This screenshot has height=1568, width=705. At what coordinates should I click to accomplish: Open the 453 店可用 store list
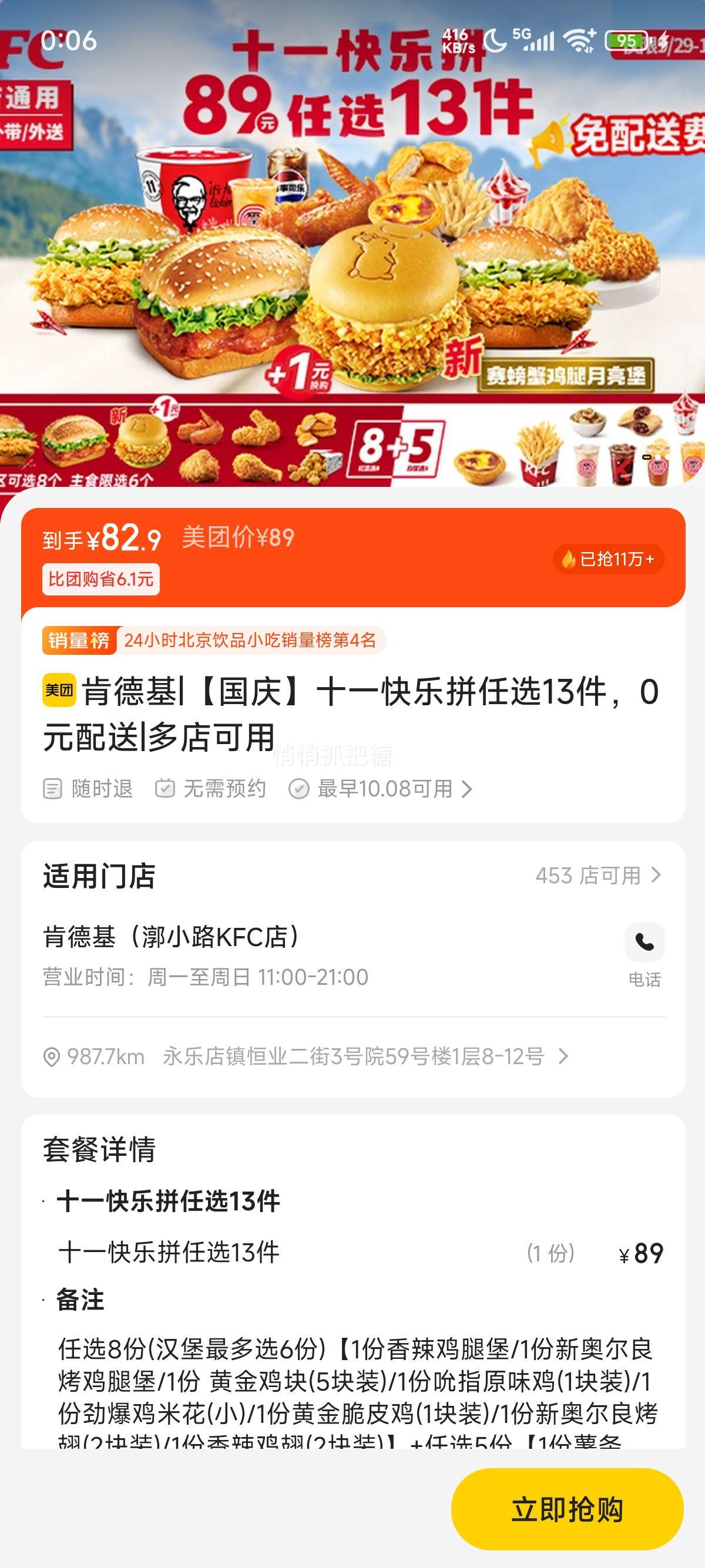point(597,876)
